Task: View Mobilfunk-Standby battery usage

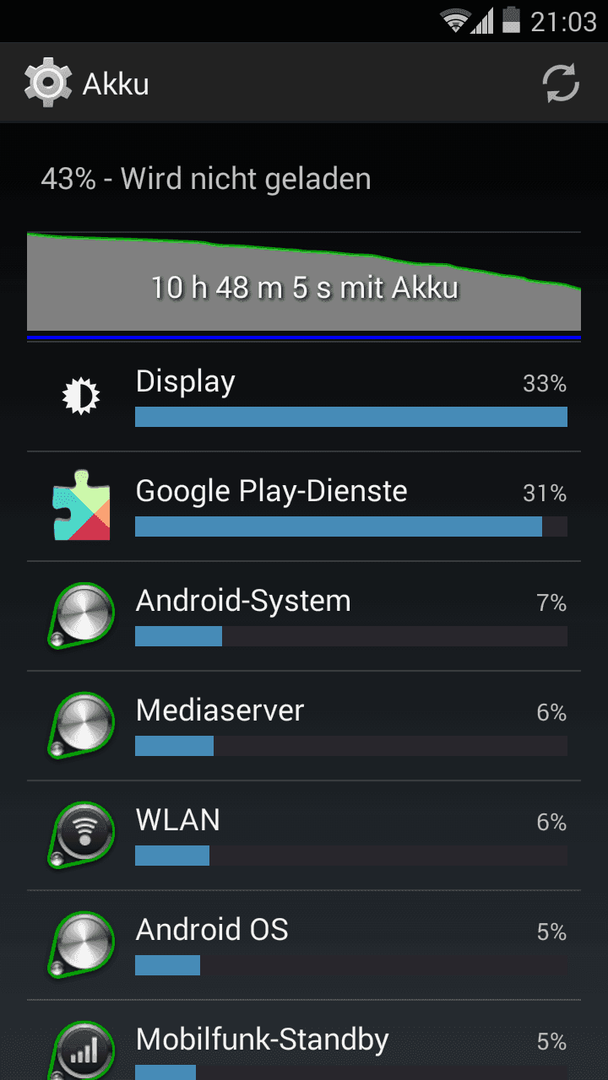Action: pyautogui.click(x=303, y=1045)
